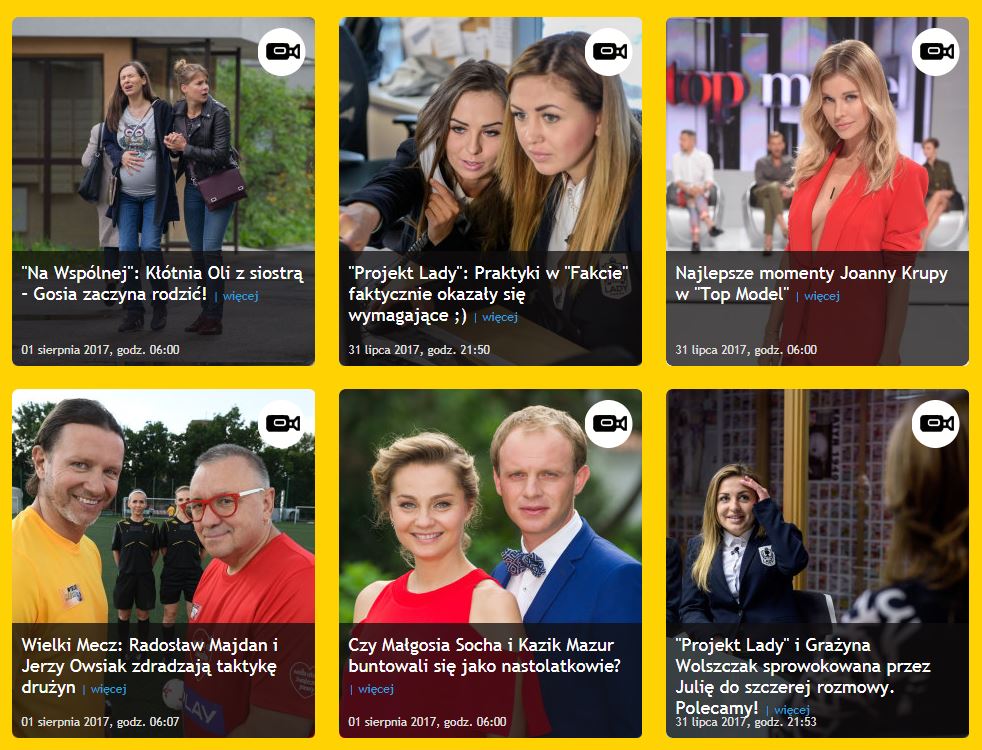Viewport: 982px width, 750px height.
Task: Tap camera icon on Grażyna Wolszczak card
Action: pyautogui.click(x=936, y=424)
